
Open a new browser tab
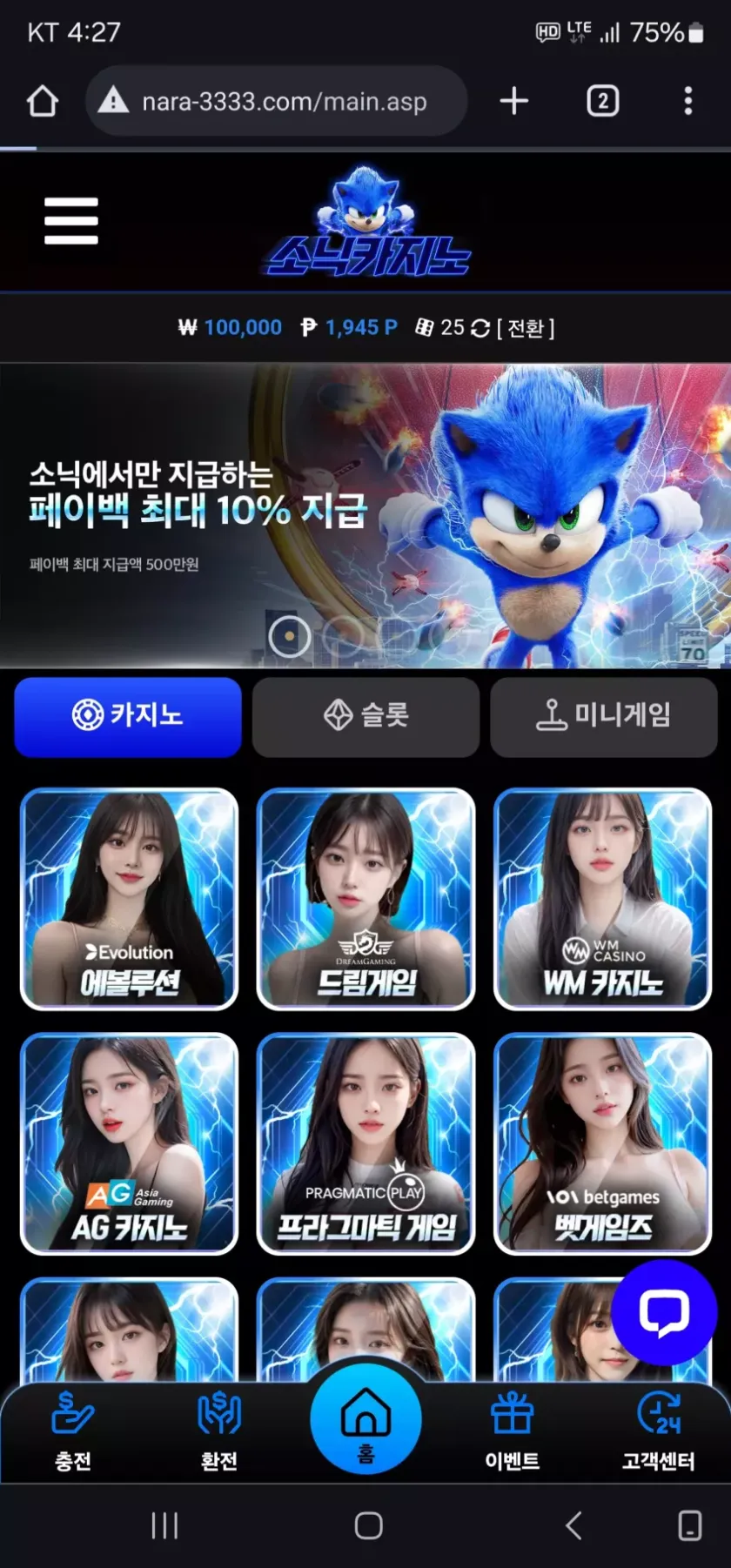point(514,102)
